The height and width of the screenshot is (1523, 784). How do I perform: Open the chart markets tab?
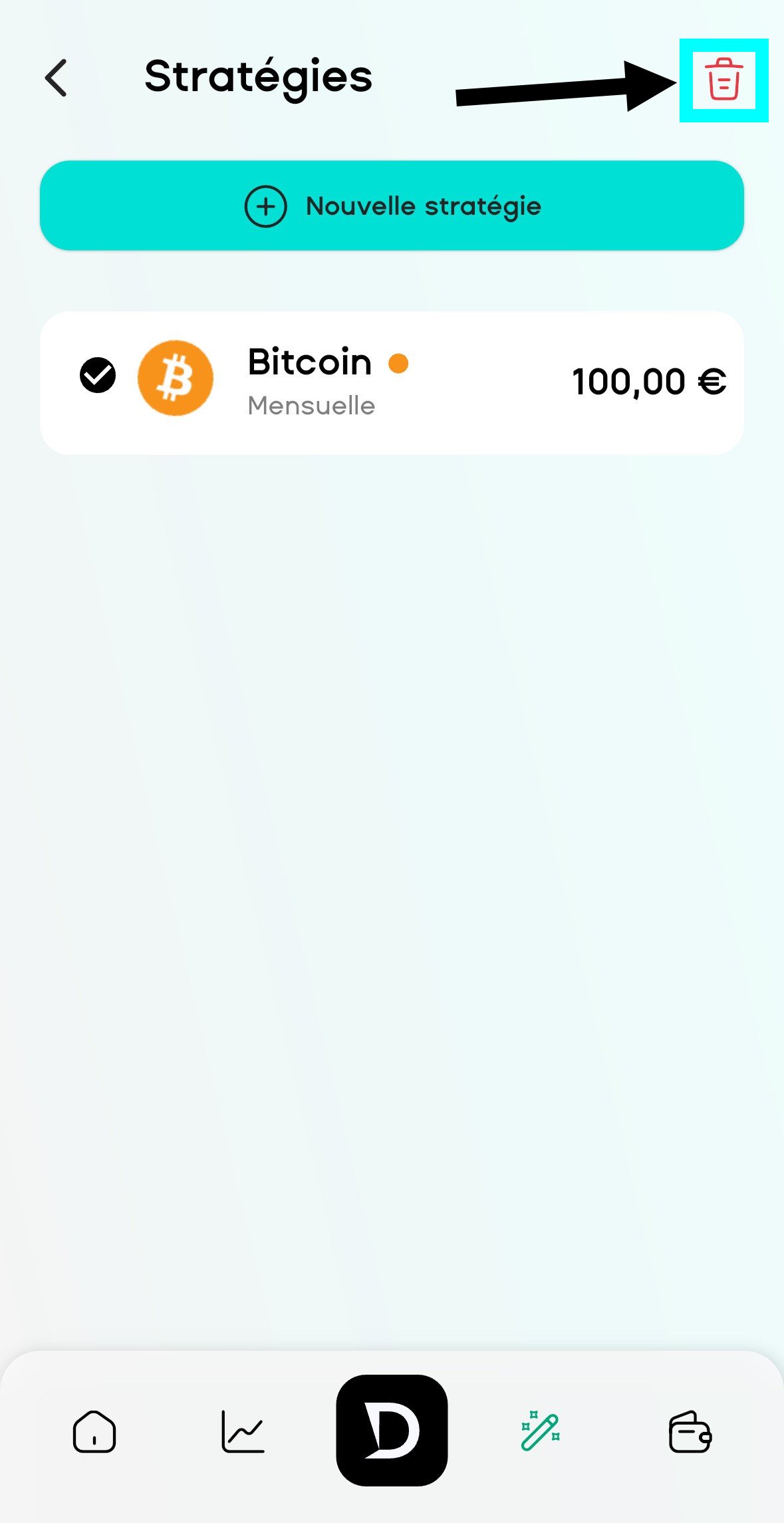[x=243, y=1431]
